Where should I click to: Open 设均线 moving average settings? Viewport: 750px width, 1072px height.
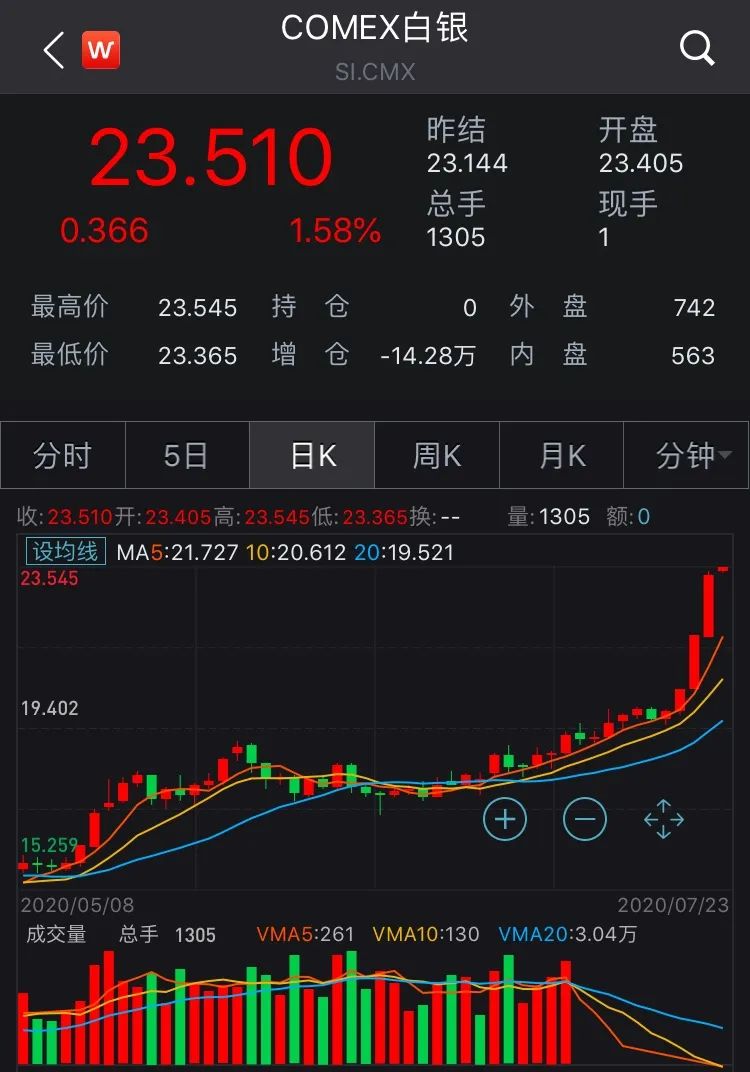tap(66, 551)
